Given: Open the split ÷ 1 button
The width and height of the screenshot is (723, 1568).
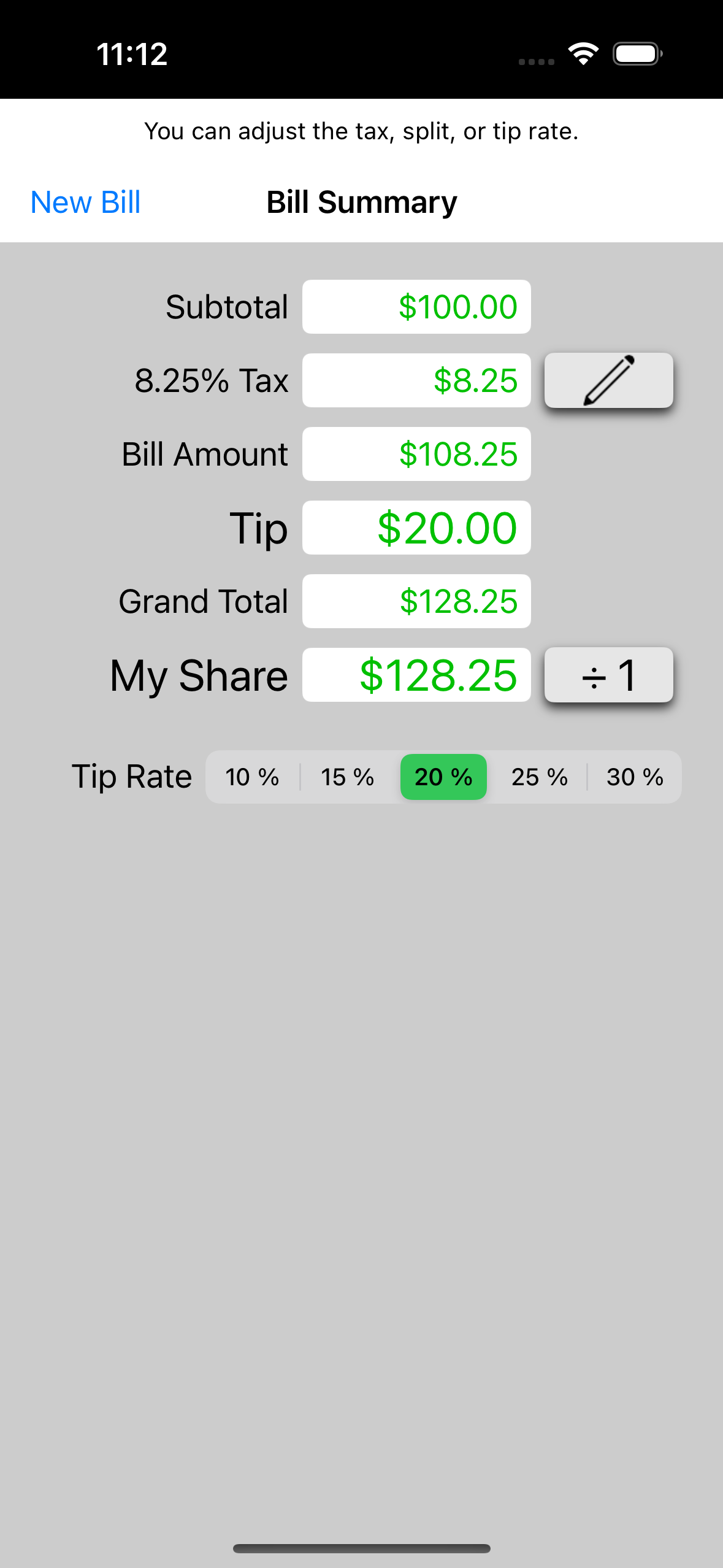Looking at the screenshot, I should (x=608, y=675).
